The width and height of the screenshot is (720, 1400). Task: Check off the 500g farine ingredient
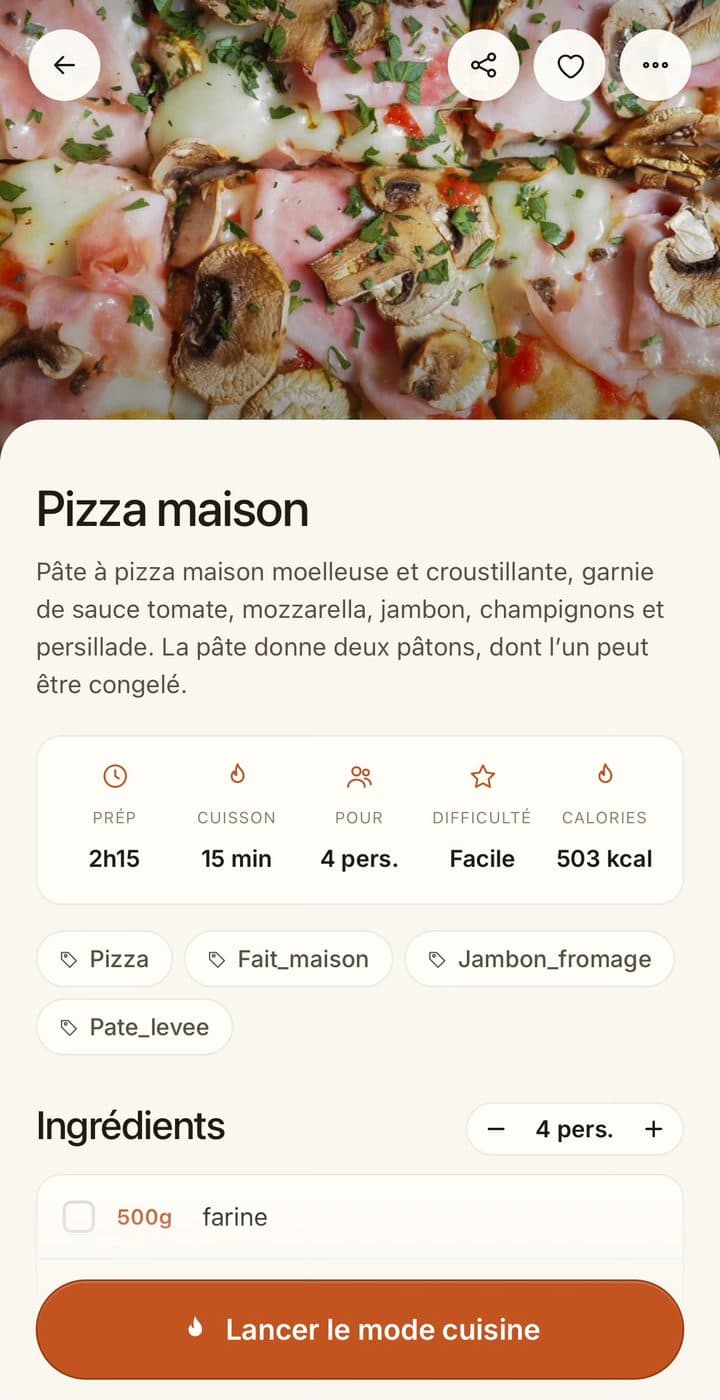(x=79, y=1217)
